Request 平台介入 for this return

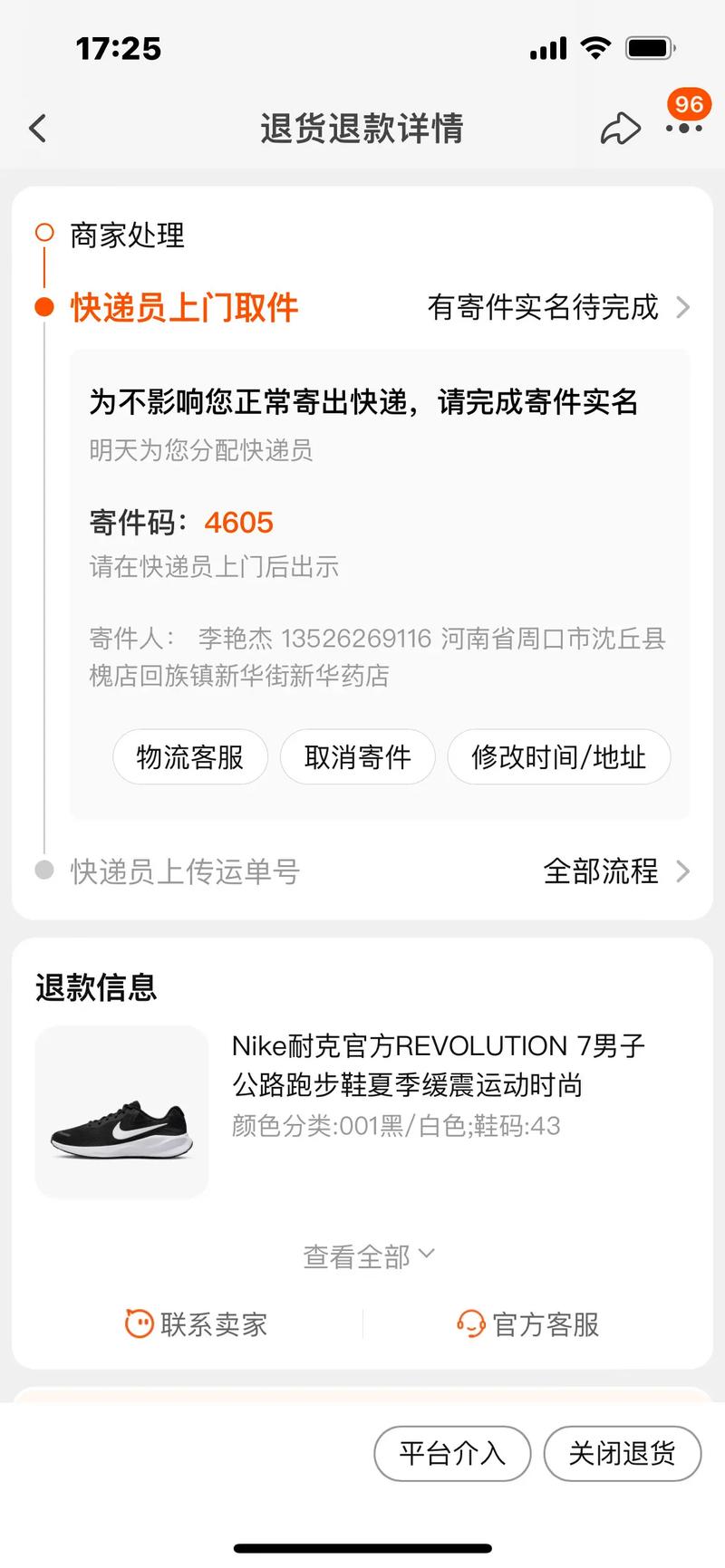point(452,1454)
